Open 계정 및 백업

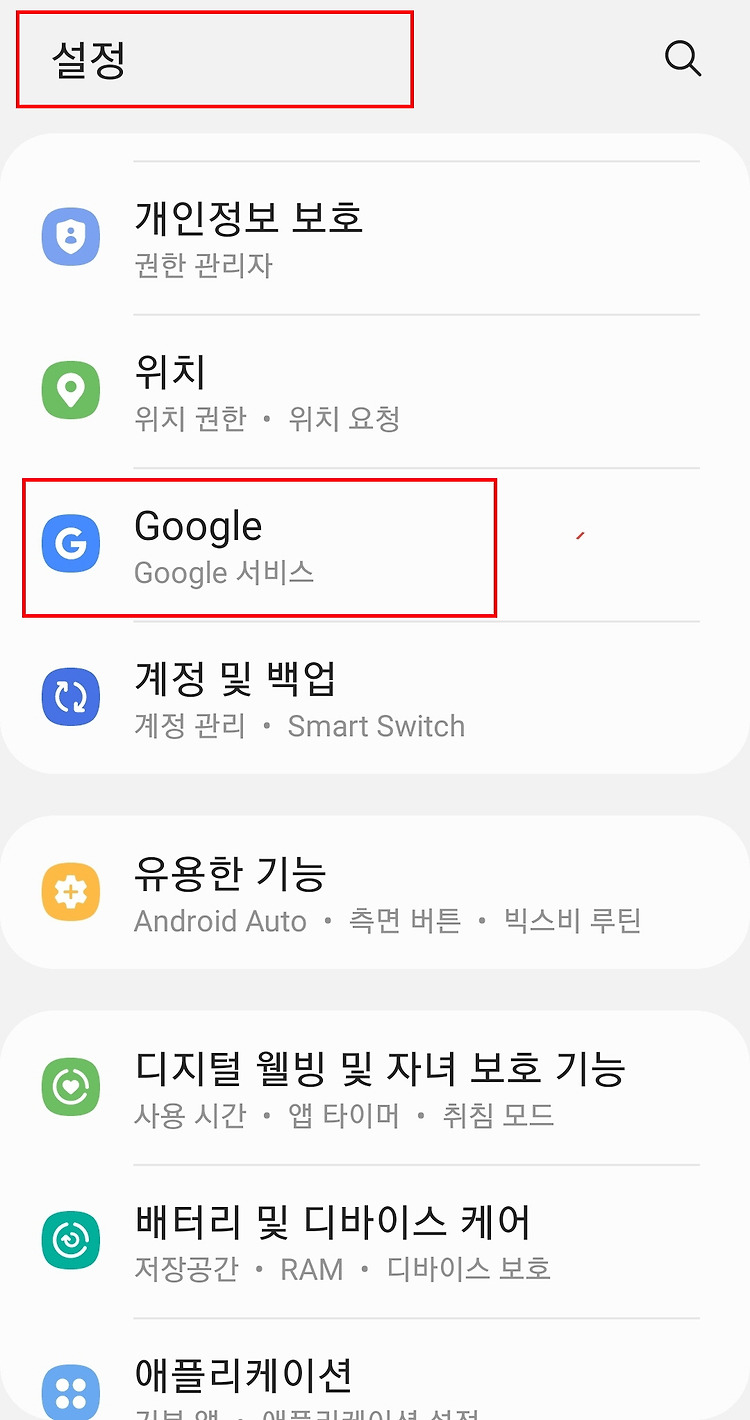point(375,698)
